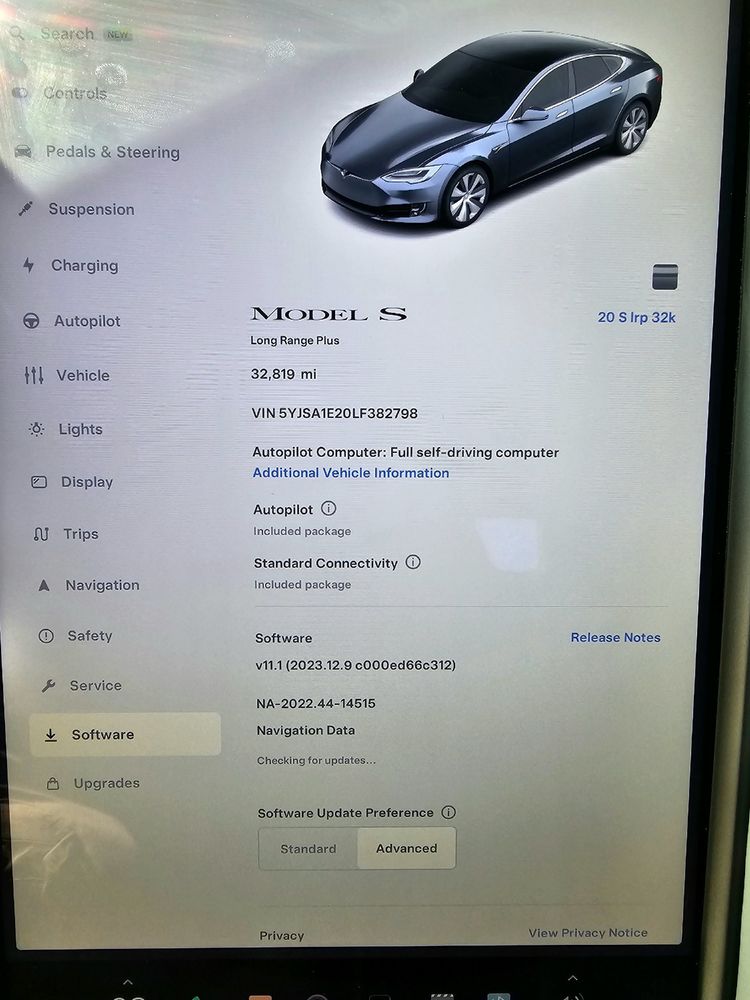Screen dimensions: 750x1000
Task: Go to Lights settings
Action: (x=80, y=429)
